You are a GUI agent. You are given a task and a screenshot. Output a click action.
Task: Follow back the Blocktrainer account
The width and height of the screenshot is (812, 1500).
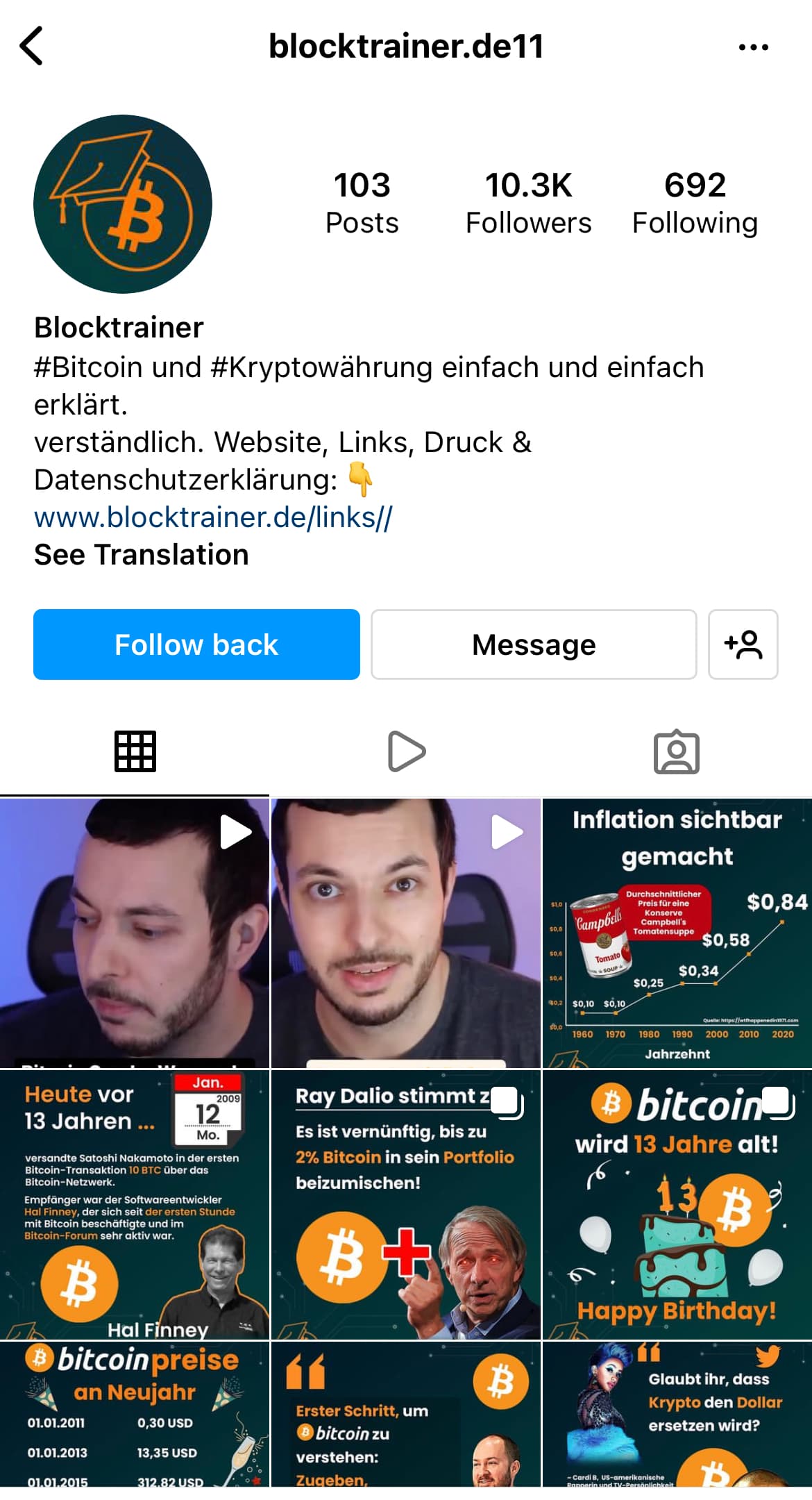[x=196, y=644]
